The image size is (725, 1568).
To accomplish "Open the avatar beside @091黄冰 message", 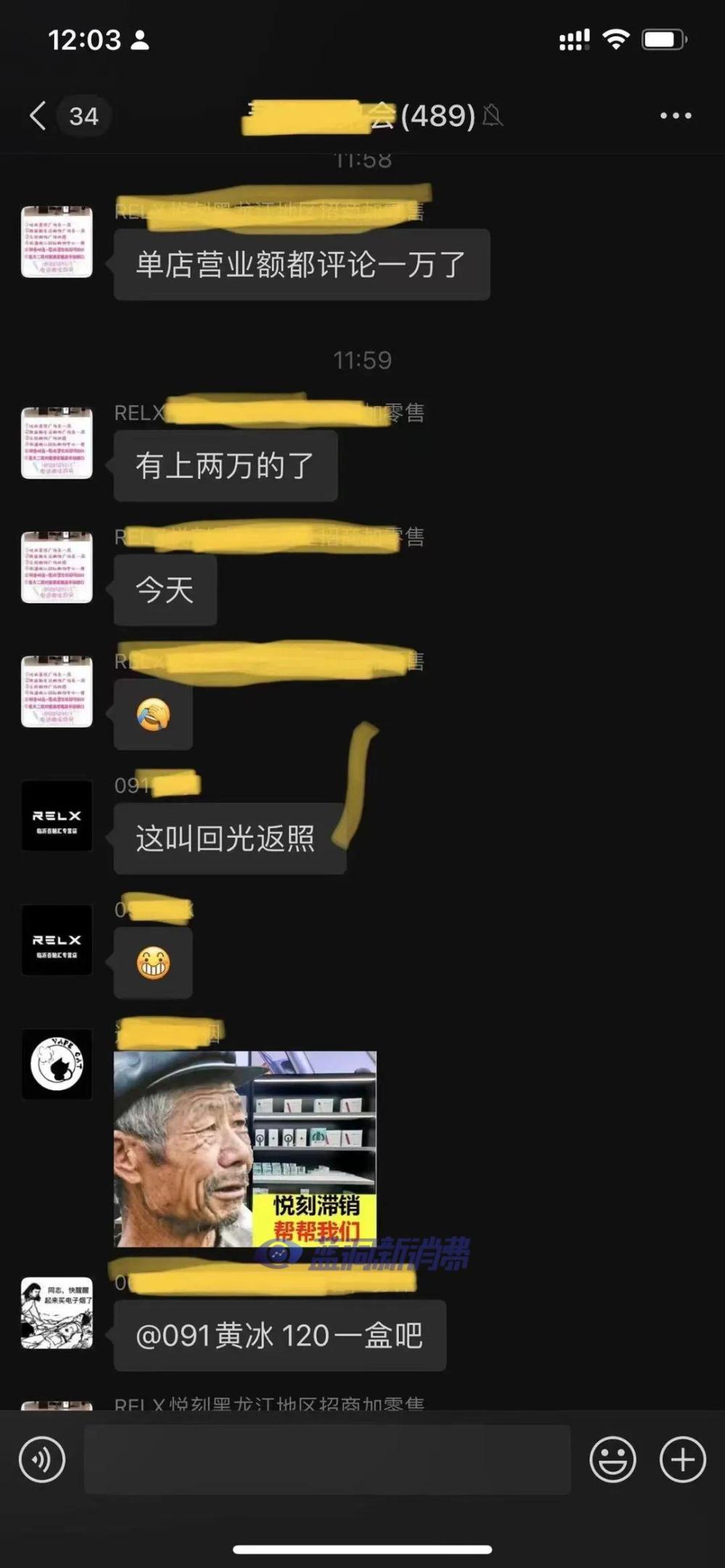I will pos(57,1313).
